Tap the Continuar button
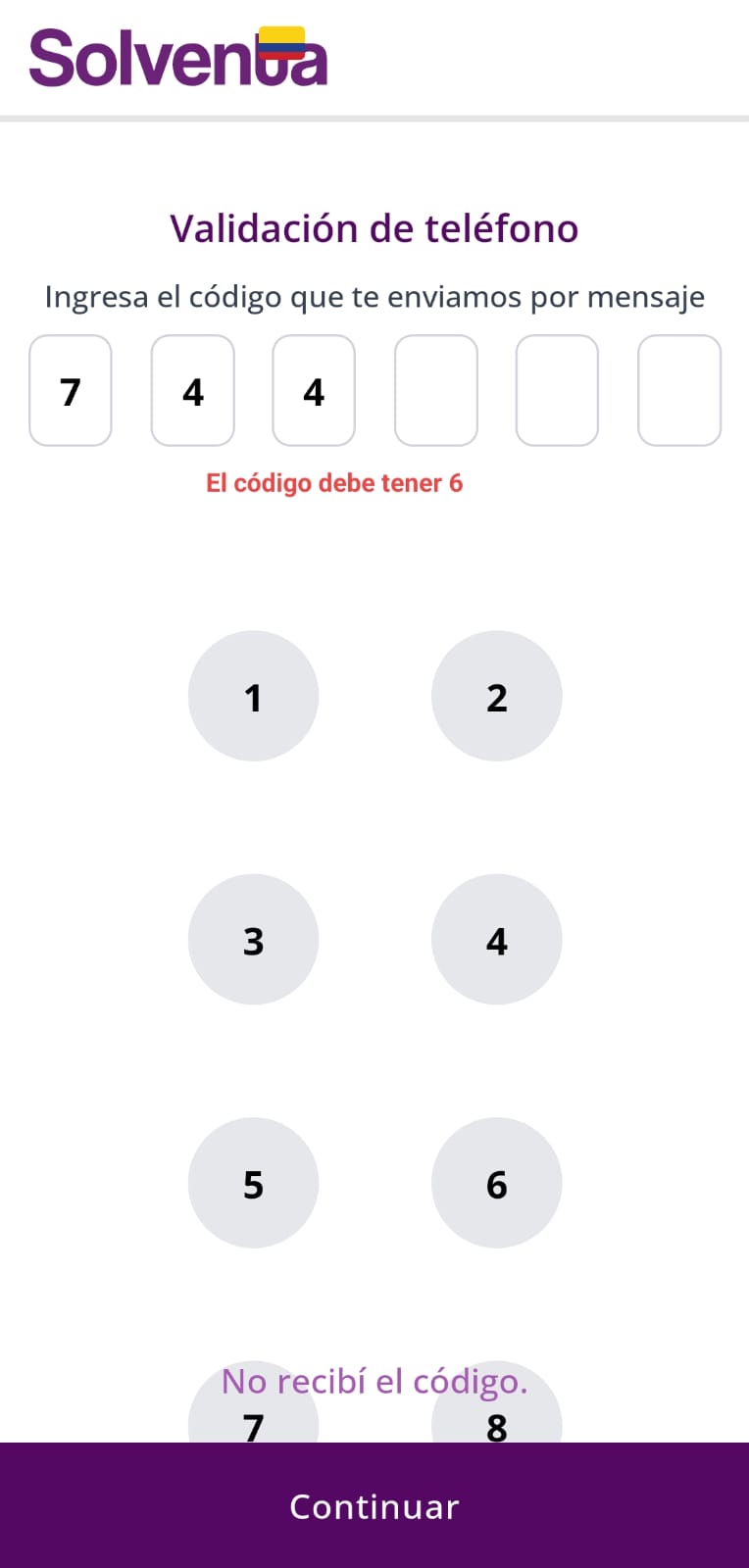Viewport: 749px width, 1568px height. (374, 1506)
